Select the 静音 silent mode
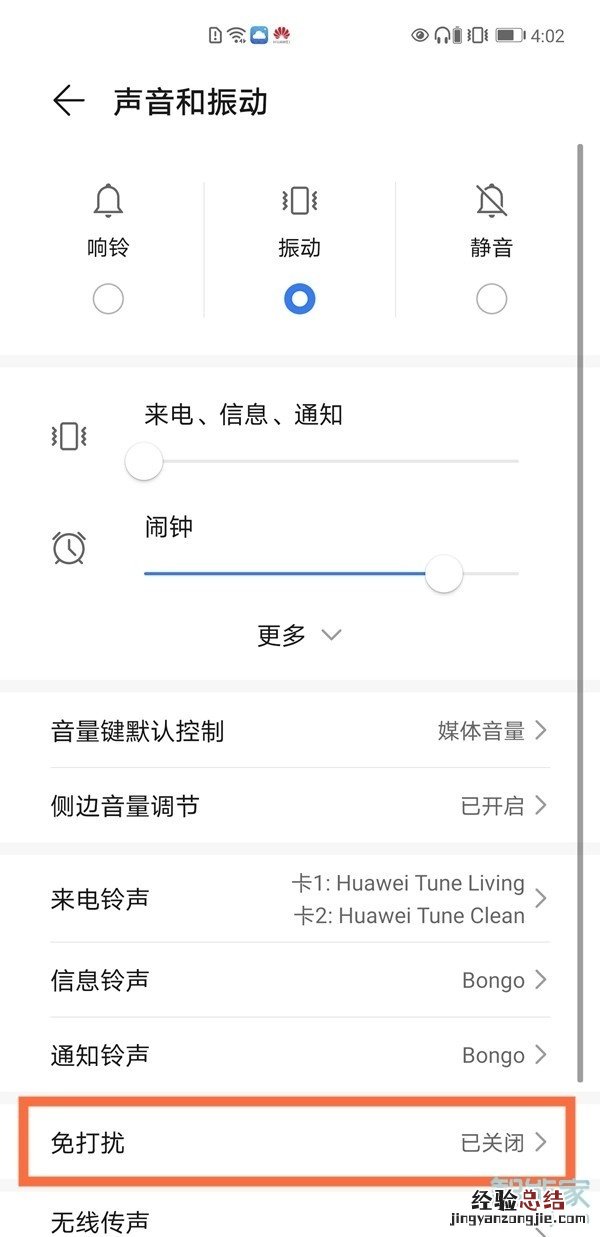This screenshot has width=600, height=1237. [x=491, y=298]
